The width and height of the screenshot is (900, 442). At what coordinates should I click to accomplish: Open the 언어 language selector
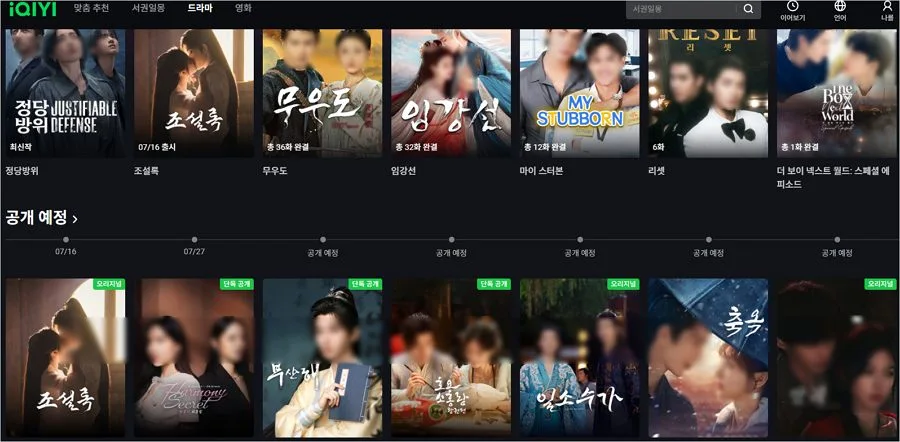(840, 11)
